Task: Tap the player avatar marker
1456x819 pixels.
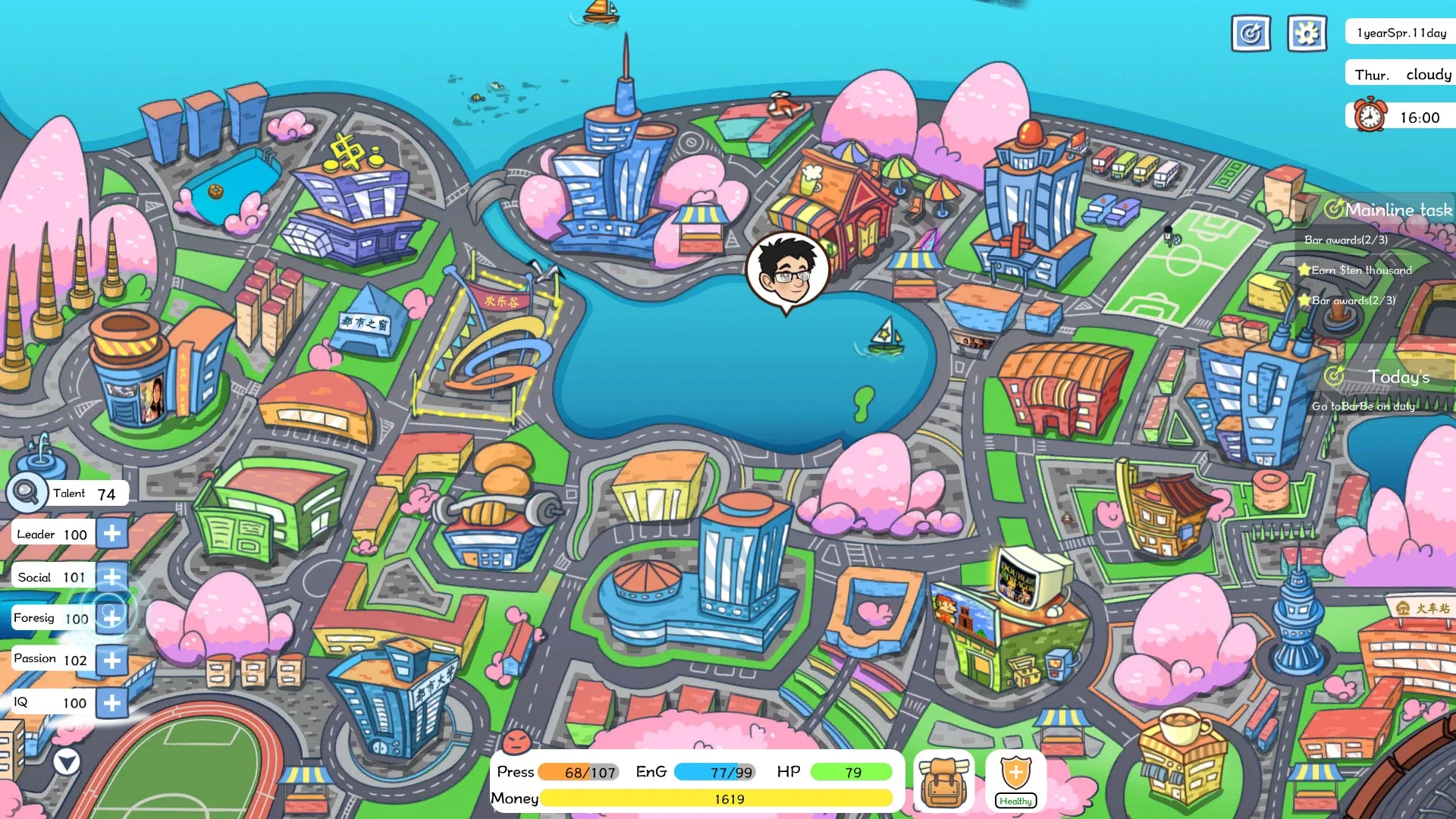Action: click(x=787, y=271)
